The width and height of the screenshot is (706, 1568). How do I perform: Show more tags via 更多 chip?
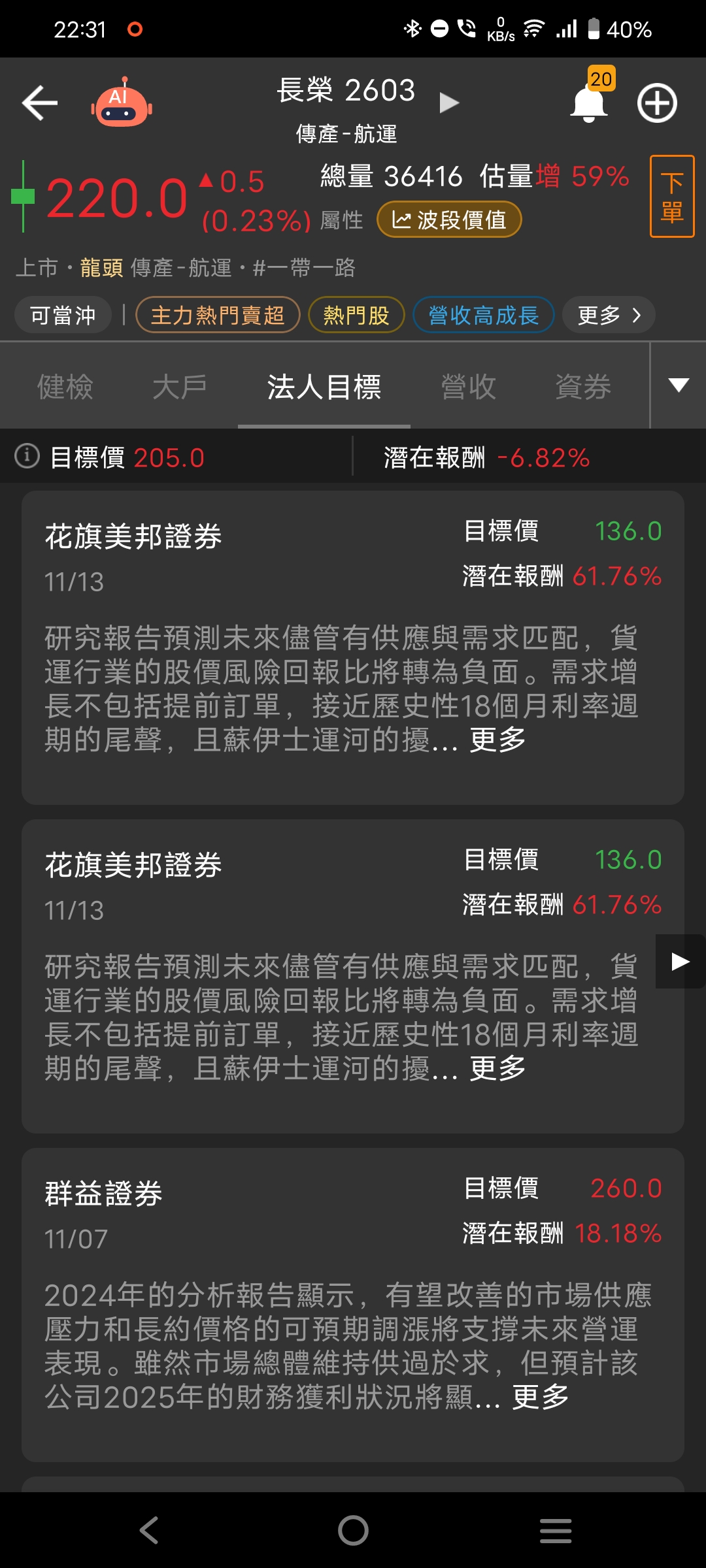[609, 315]
